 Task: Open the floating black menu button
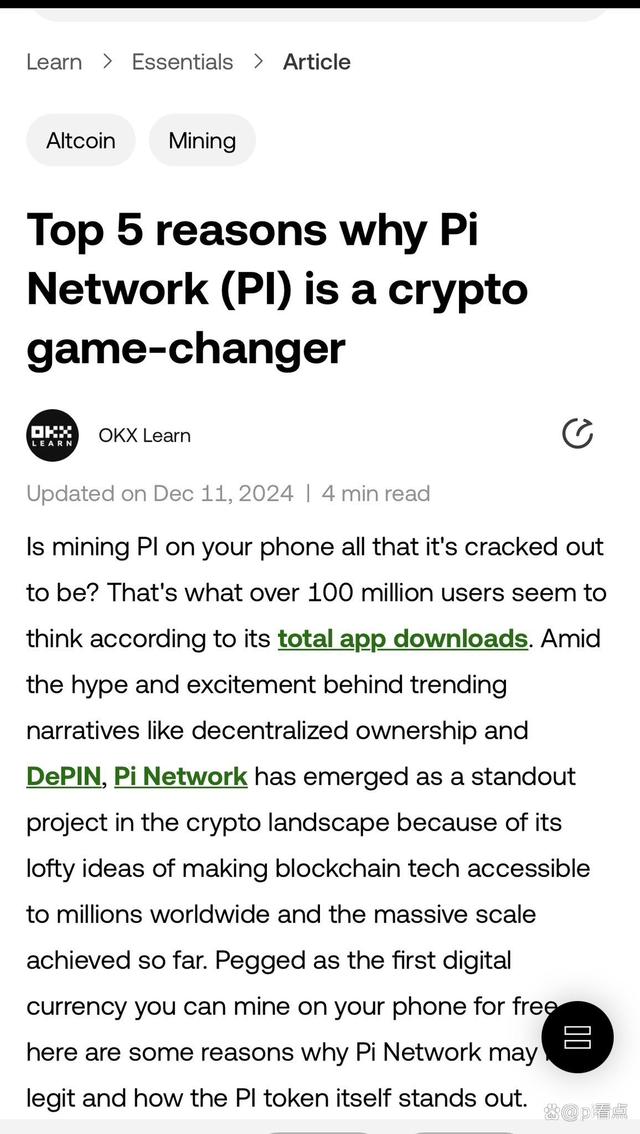click(x=577, y=1037)
